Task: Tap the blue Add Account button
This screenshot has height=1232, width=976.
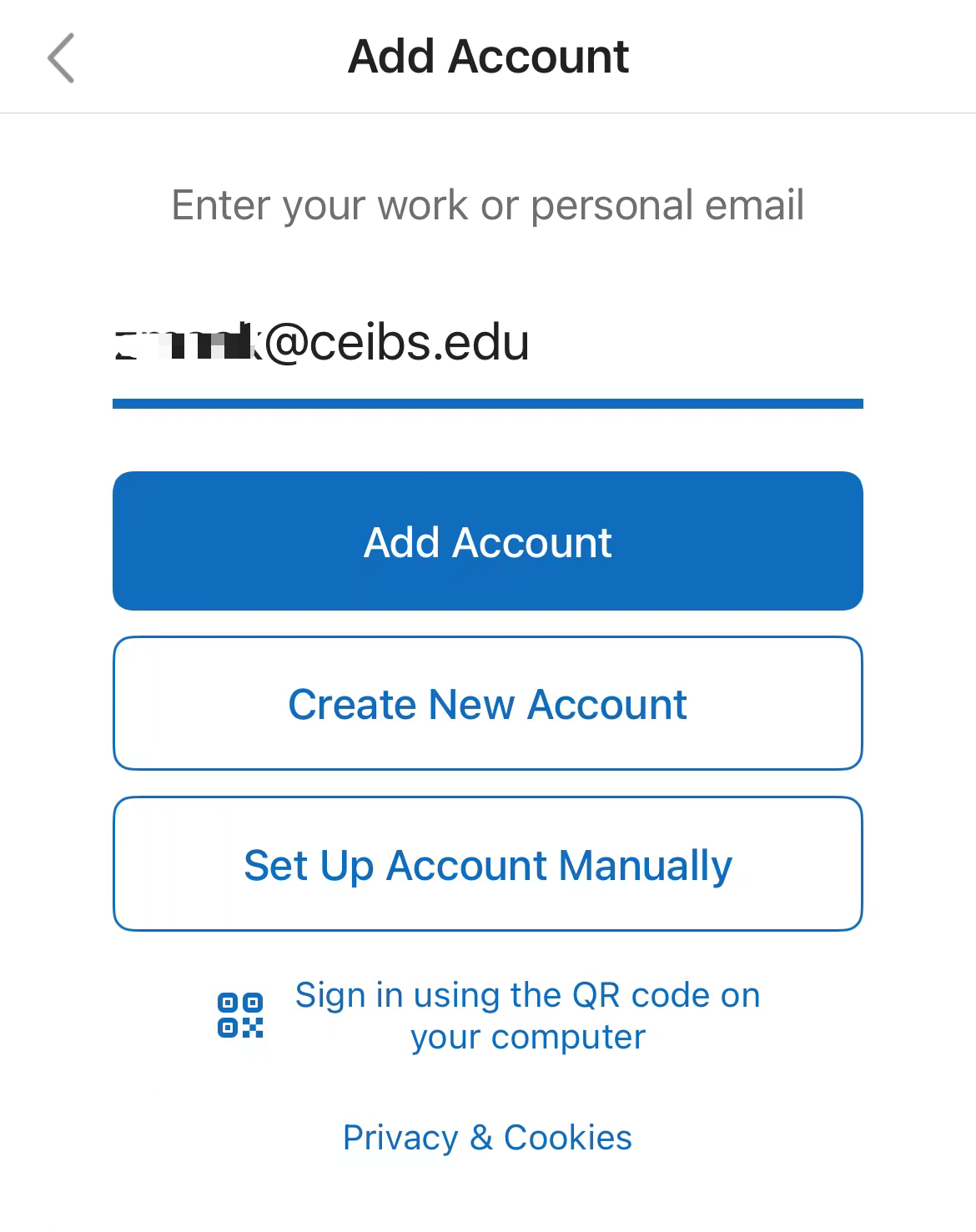Action: (x=487, y=541)
